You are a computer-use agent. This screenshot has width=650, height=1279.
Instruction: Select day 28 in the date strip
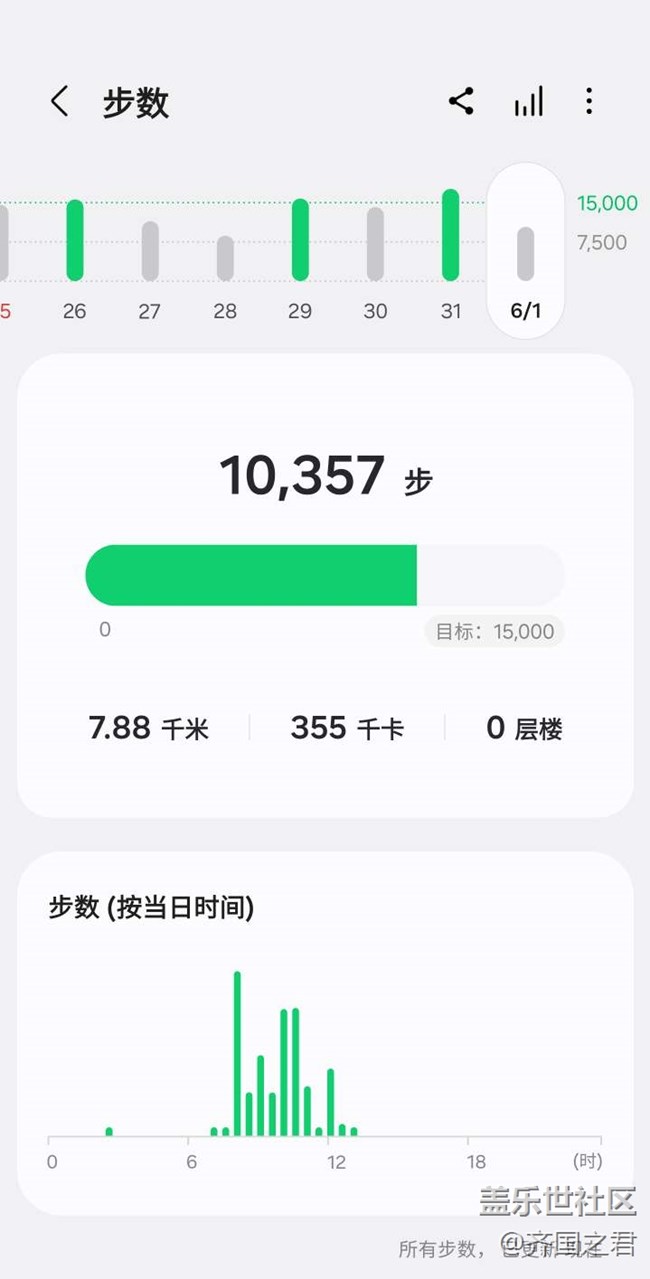click(225, 256)
